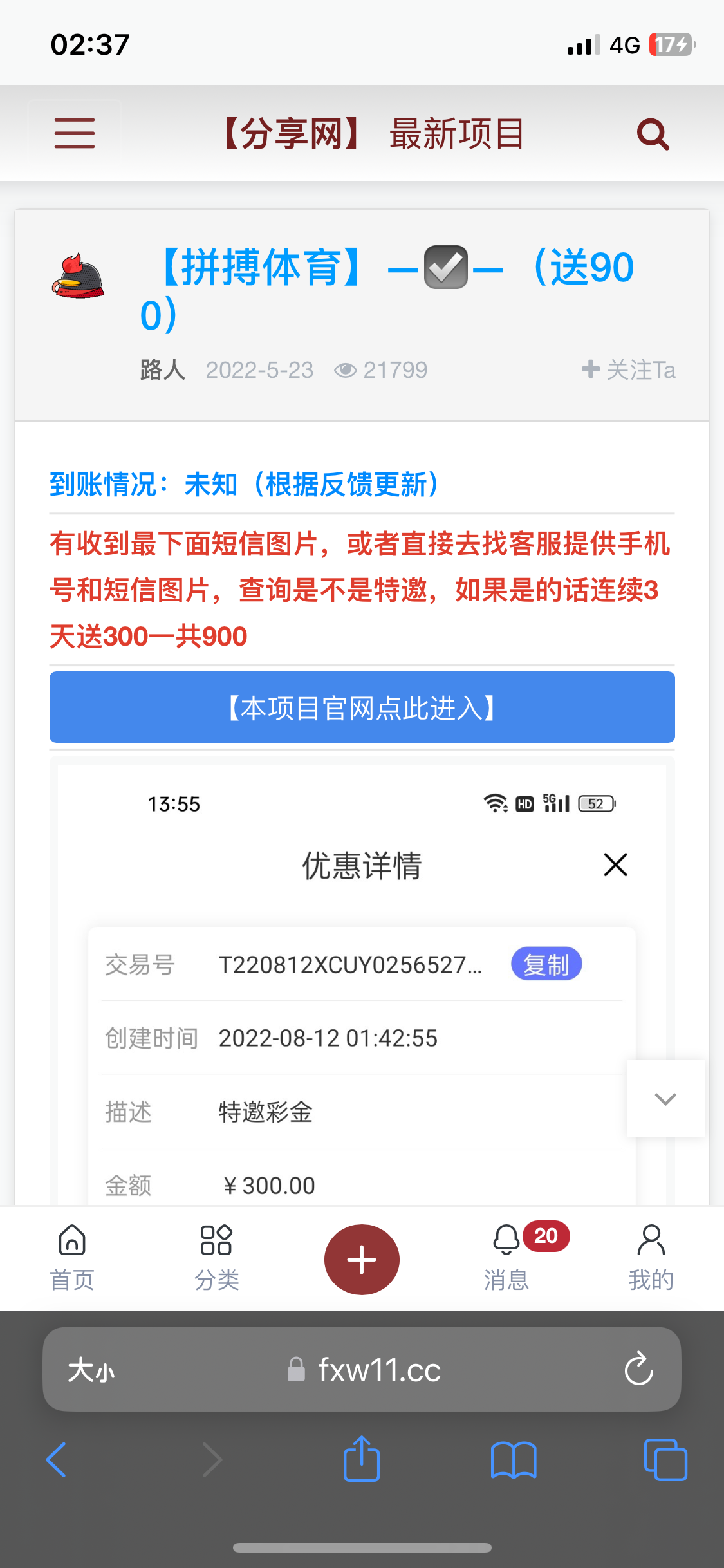The image size is (724, 1568).
Task: Show all open Safari tabs
Action: [x=665, y=1460]
